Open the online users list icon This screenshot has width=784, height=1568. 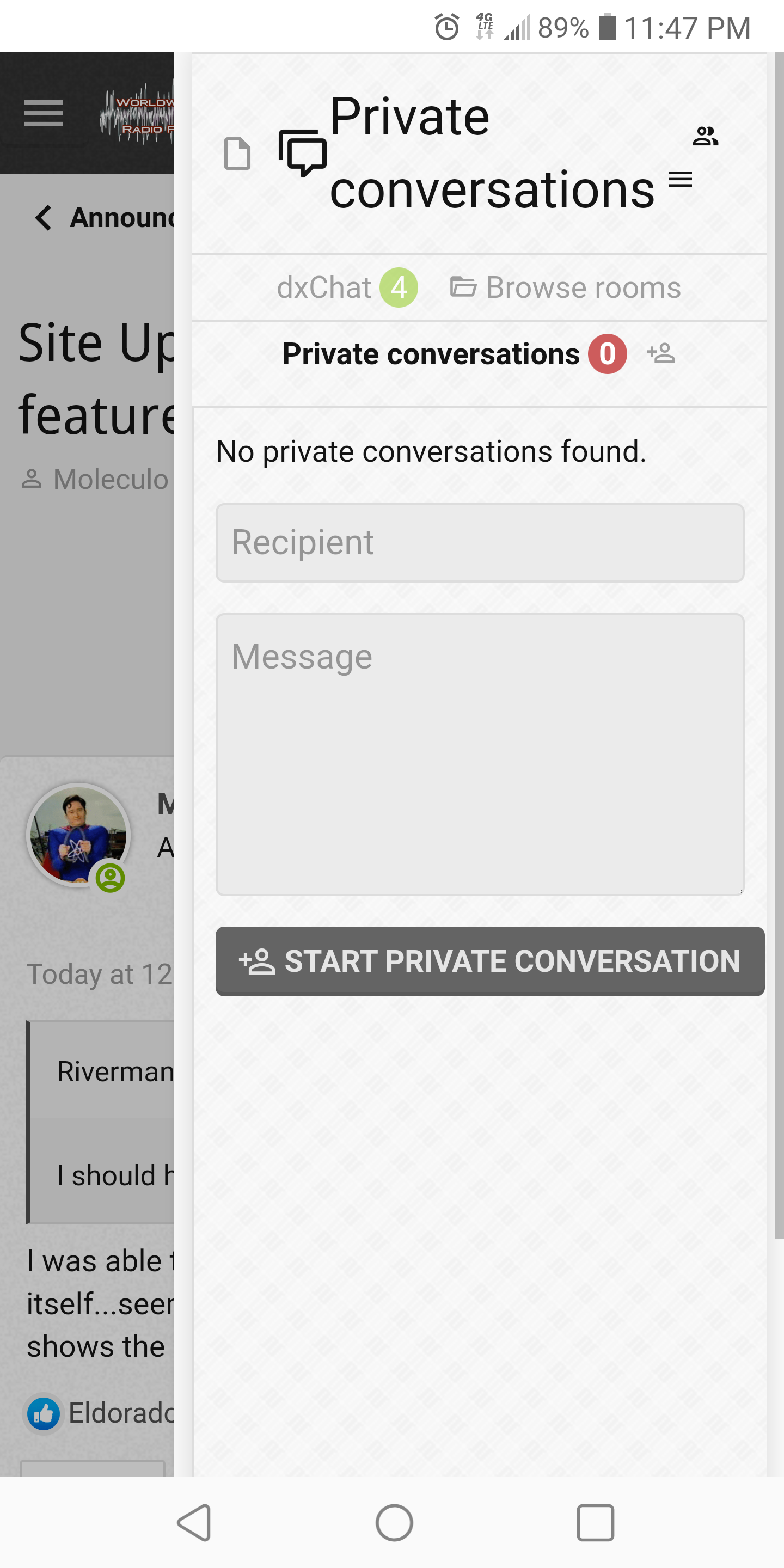[705, 136]
